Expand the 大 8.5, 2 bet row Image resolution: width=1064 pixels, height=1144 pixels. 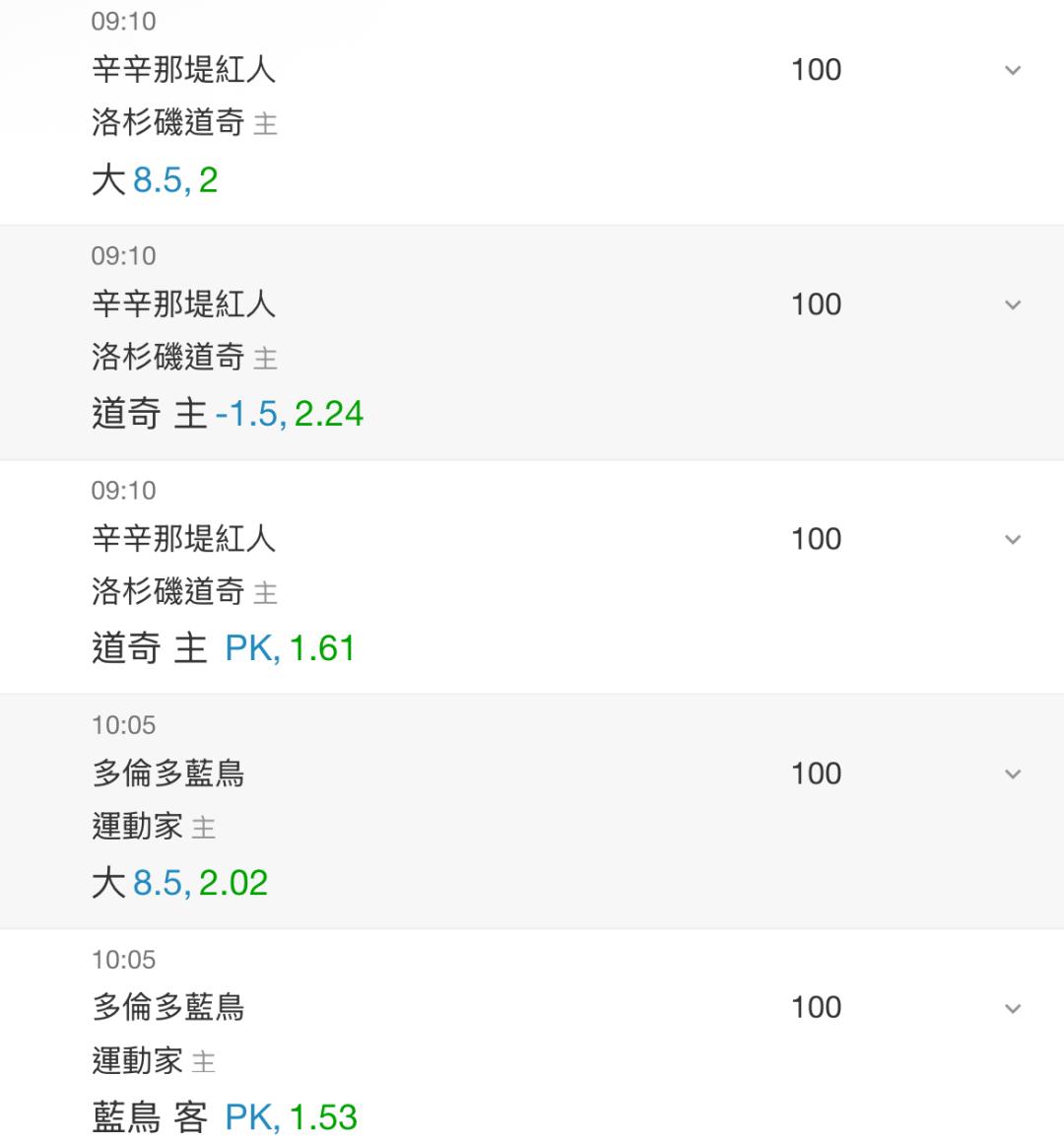[x=1012, y=71]
